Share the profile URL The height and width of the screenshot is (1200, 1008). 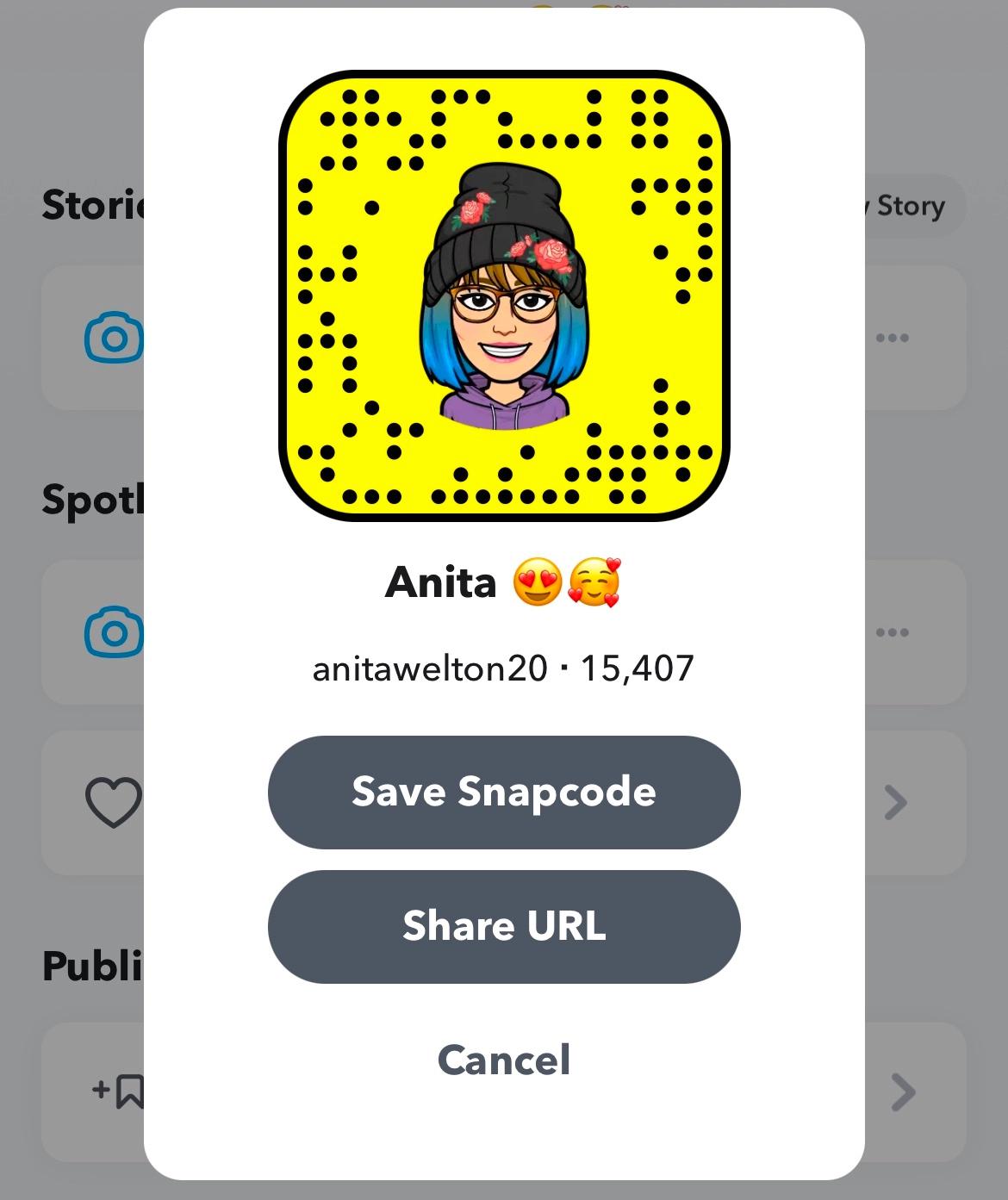tap(504, 926)
